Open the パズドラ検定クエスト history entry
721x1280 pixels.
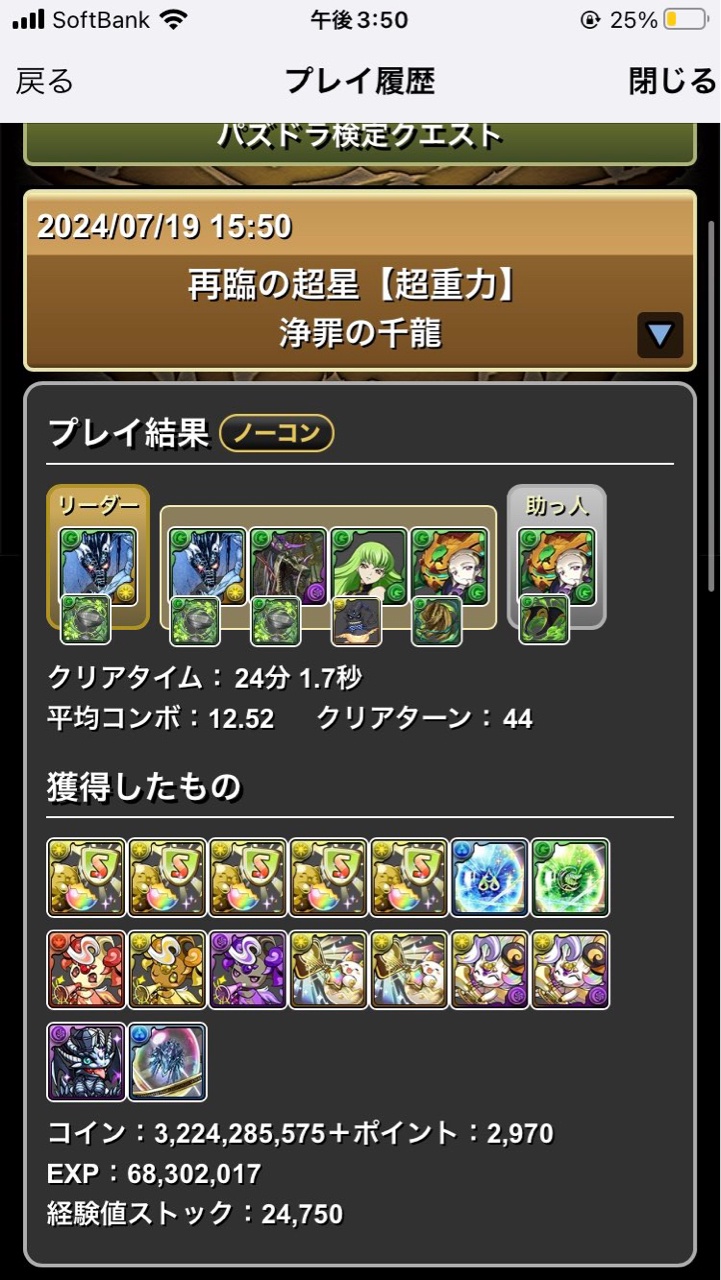pyautogui.click(x=360, y=139)
